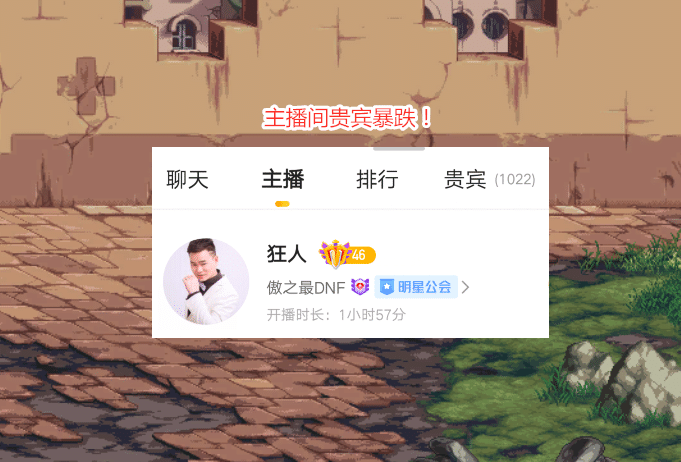Open the 排行 tab
Screen dimensions: 681x462
(x=377, y=180)
